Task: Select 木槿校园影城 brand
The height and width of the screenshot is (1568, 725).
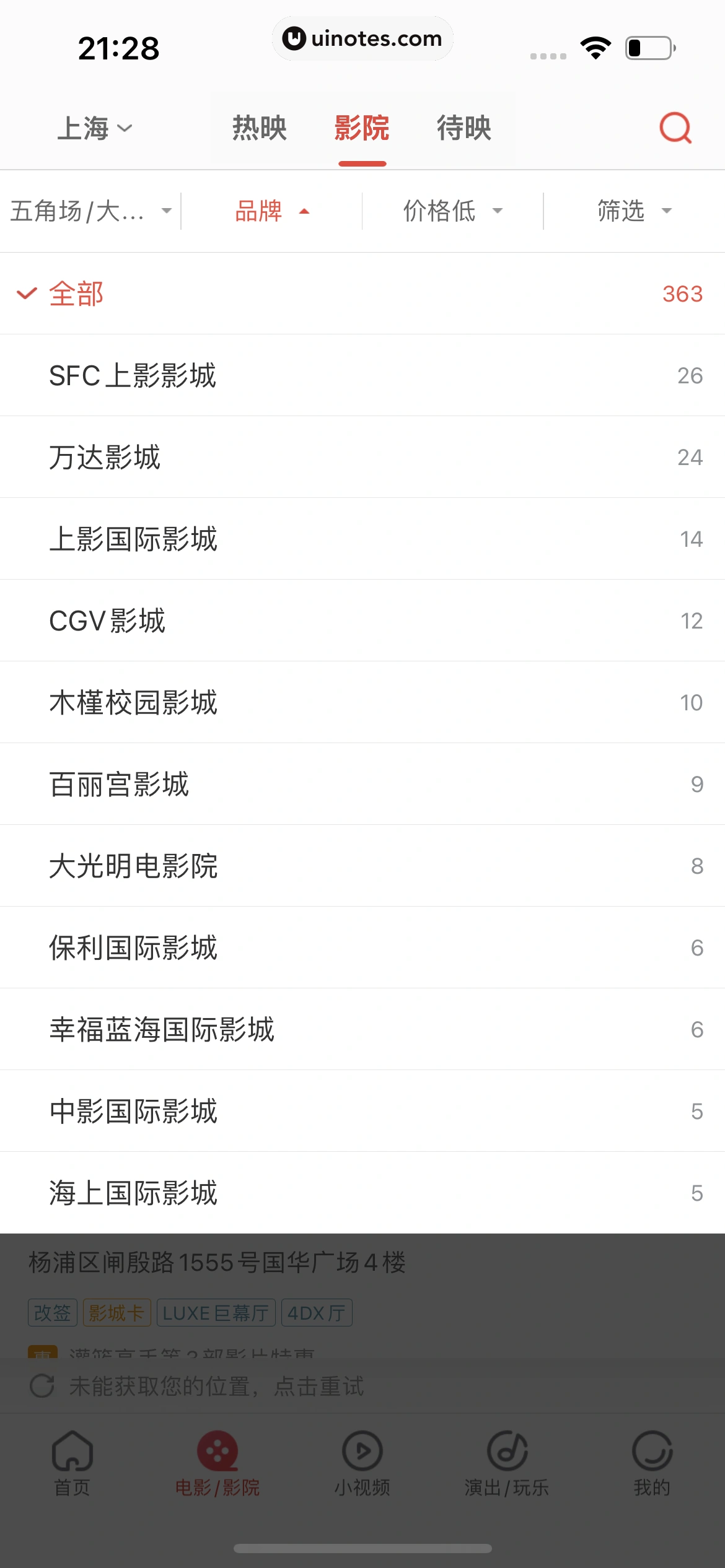Action: (362, 702)
